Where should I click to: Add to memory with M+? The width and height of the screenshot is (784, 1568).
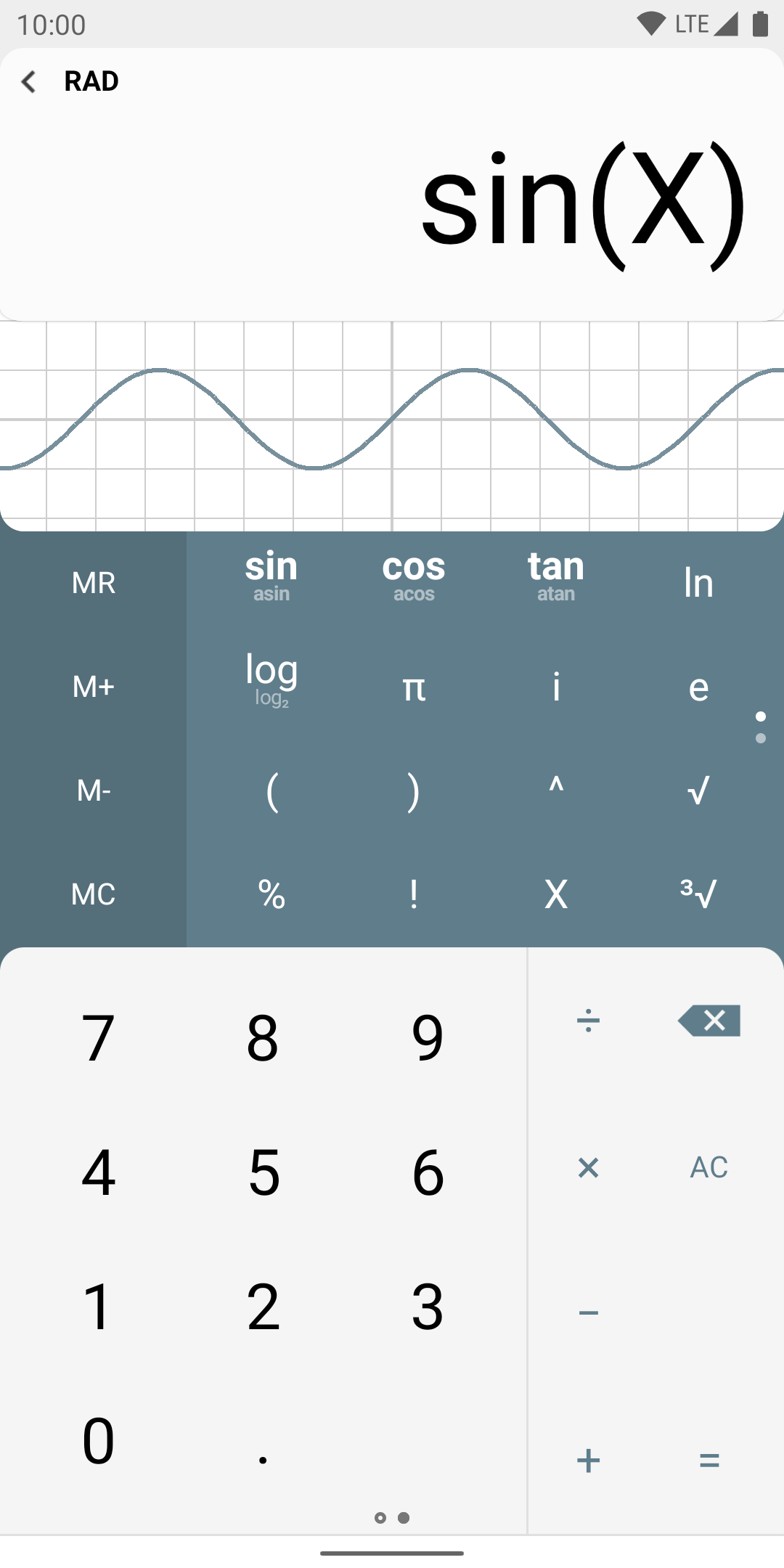pos(93,687)
